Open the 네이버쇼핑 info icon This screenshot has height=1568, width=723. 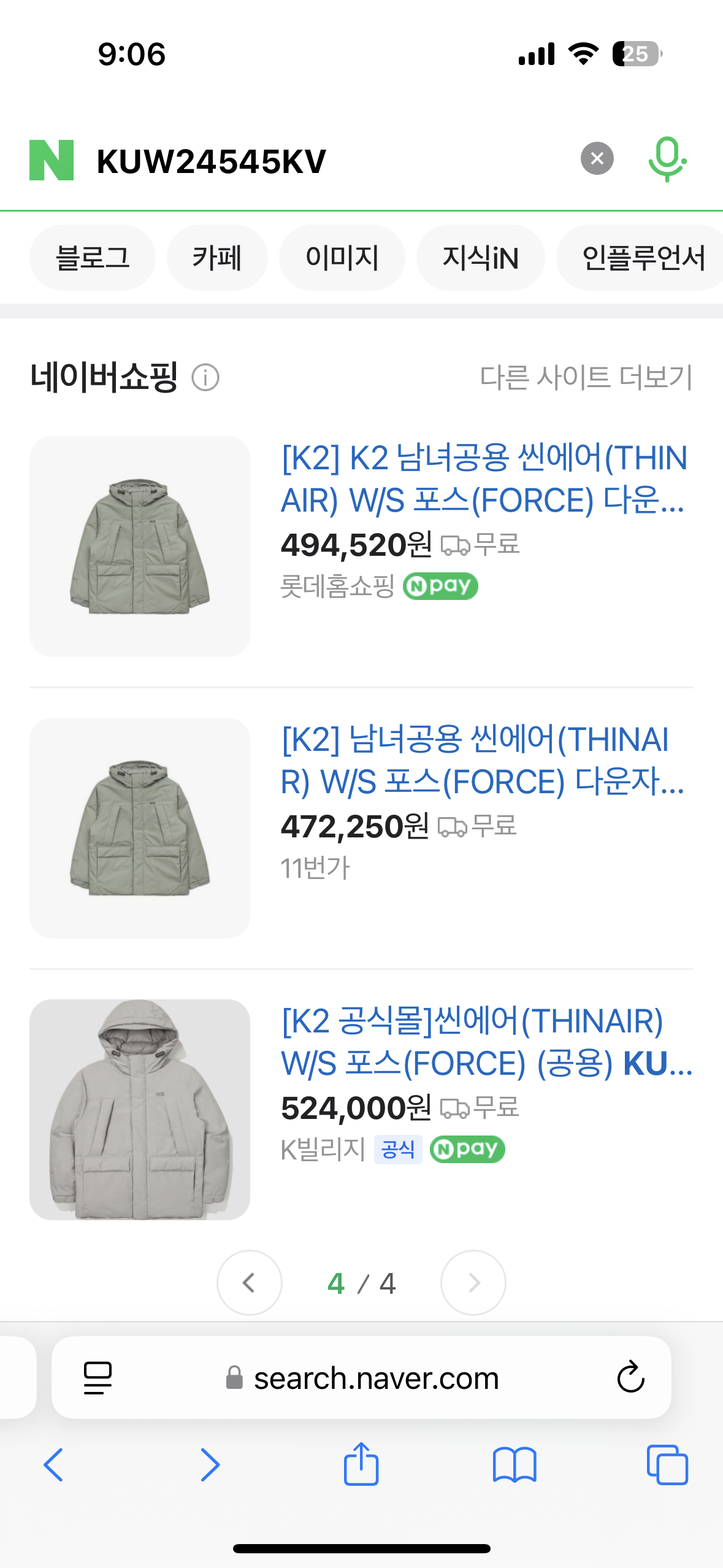pyautogui.click(x=205, y=377)
